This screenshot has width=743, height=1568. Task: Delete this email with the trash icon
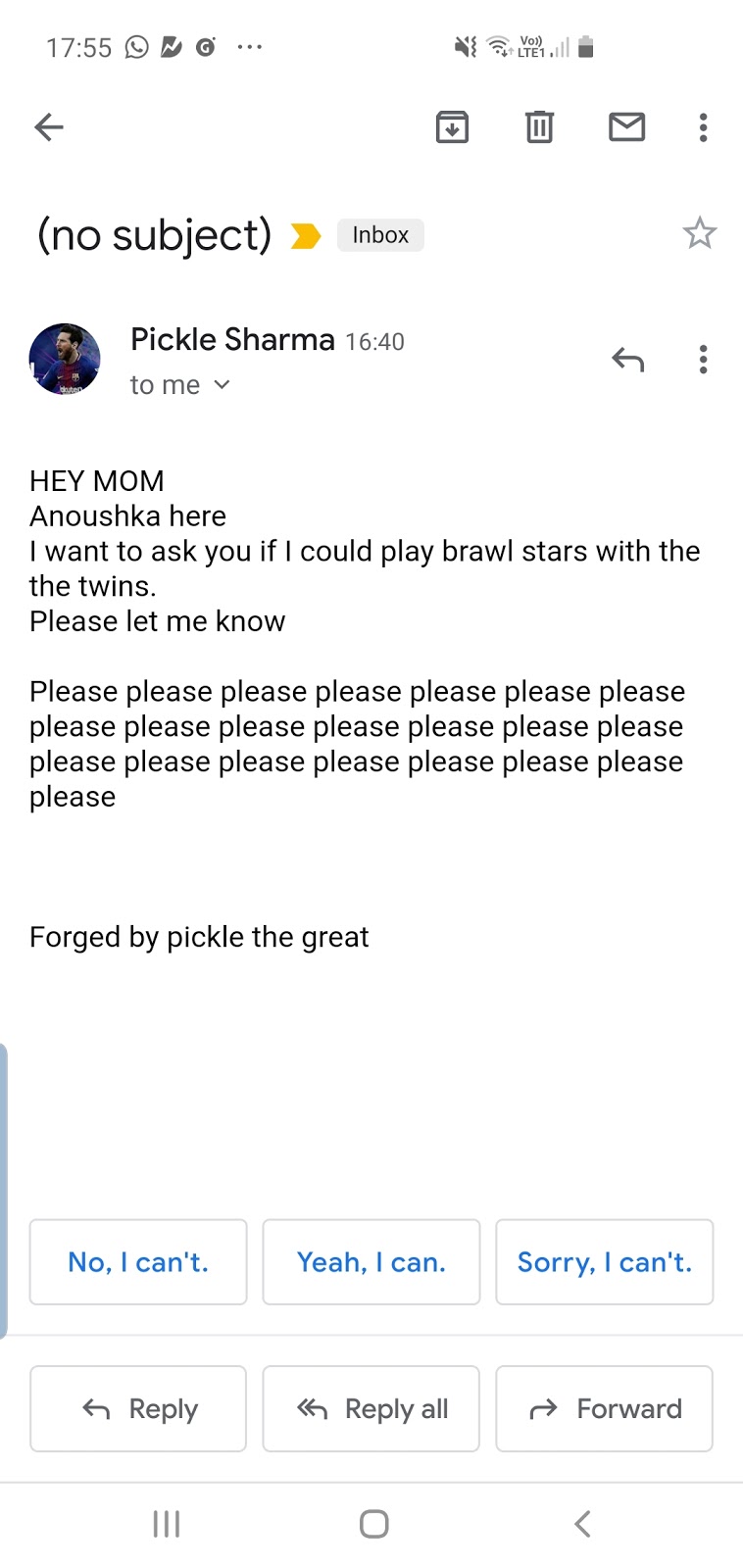click(x=539, y=127)
